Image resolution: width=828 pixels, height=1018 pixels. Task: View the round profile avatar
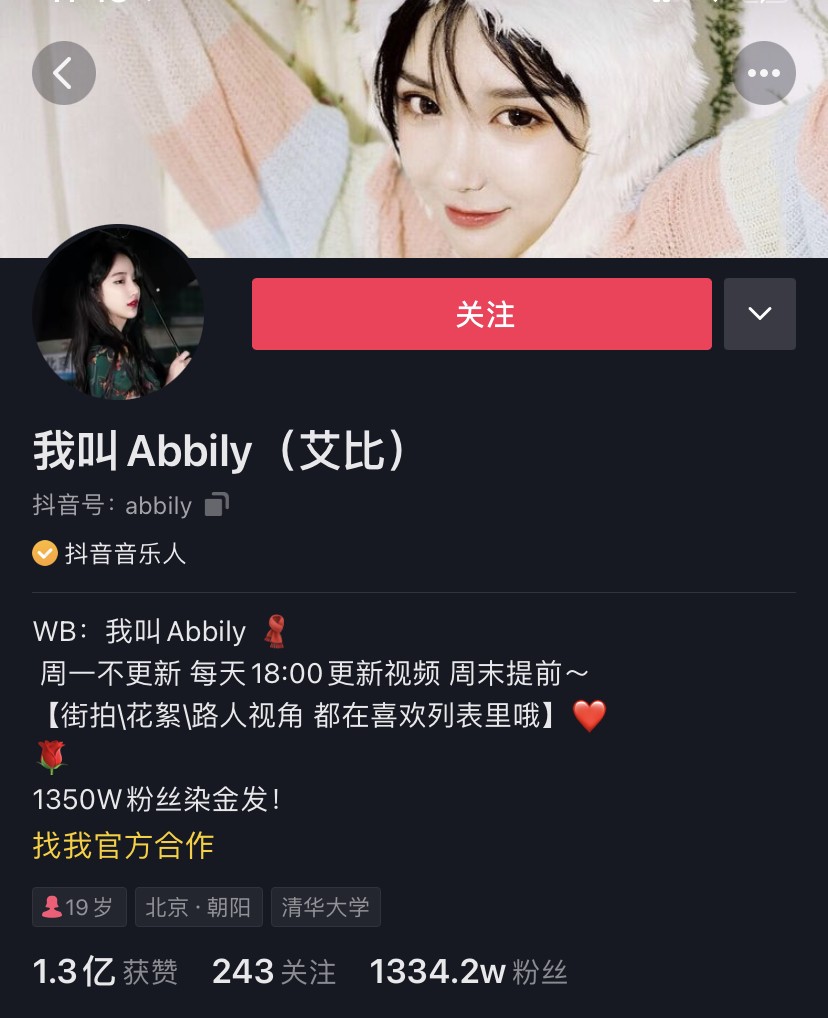tap(118, 312)
